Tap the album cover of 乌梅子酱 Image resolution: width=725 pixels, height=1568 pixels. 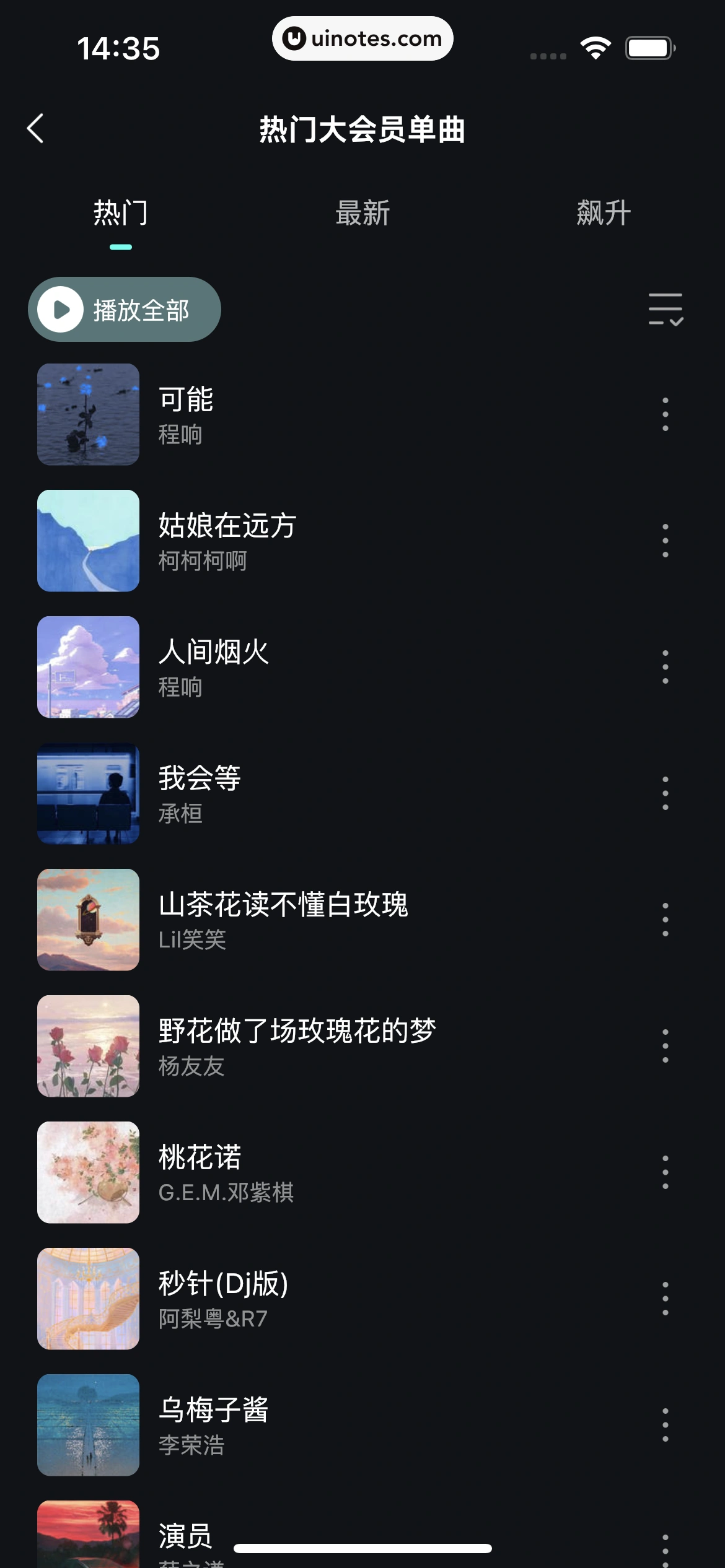point(88,1426)
